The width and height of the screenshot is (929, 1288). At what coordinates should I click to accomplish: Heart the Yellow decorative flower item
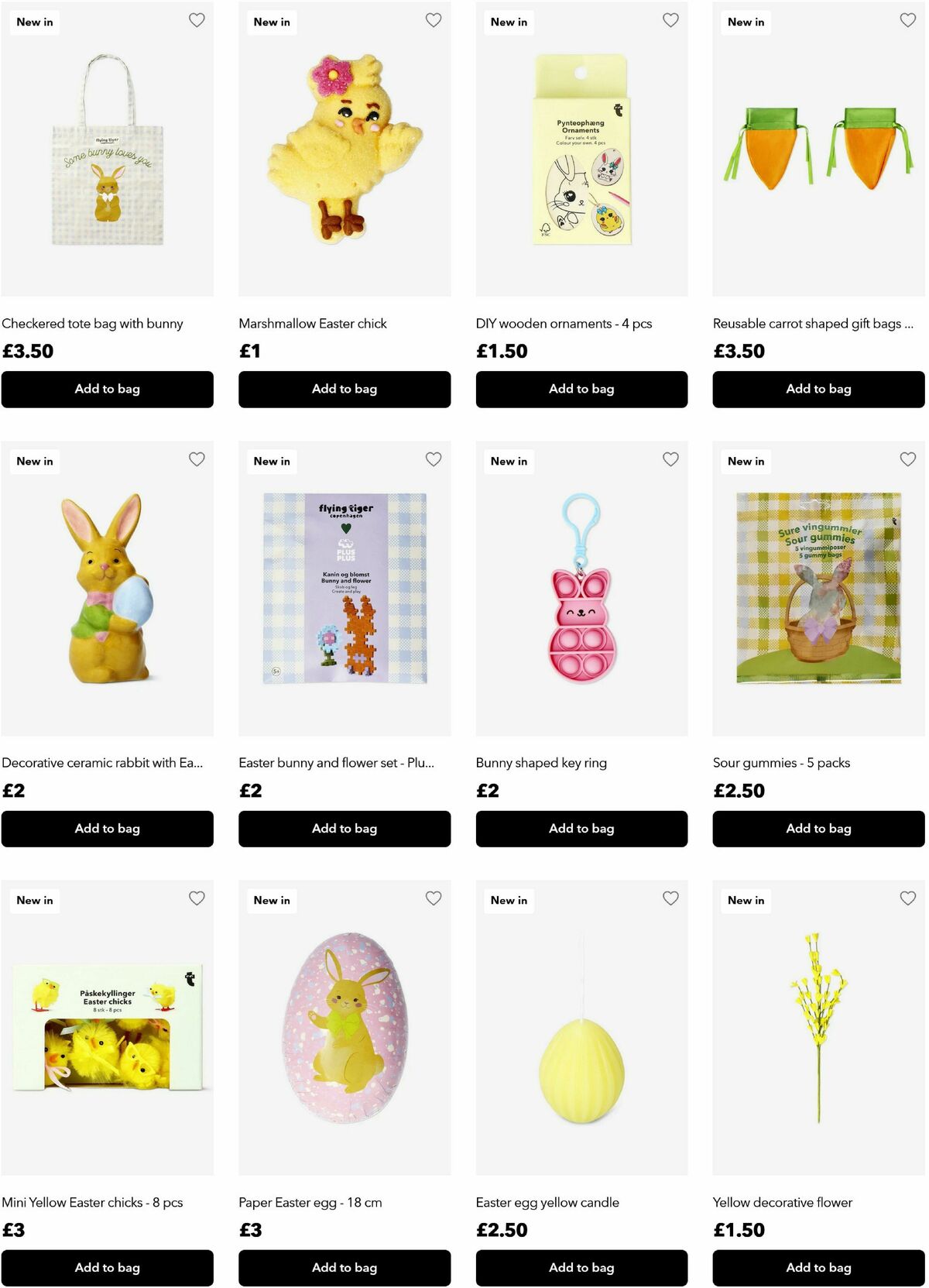pos(907,898)
